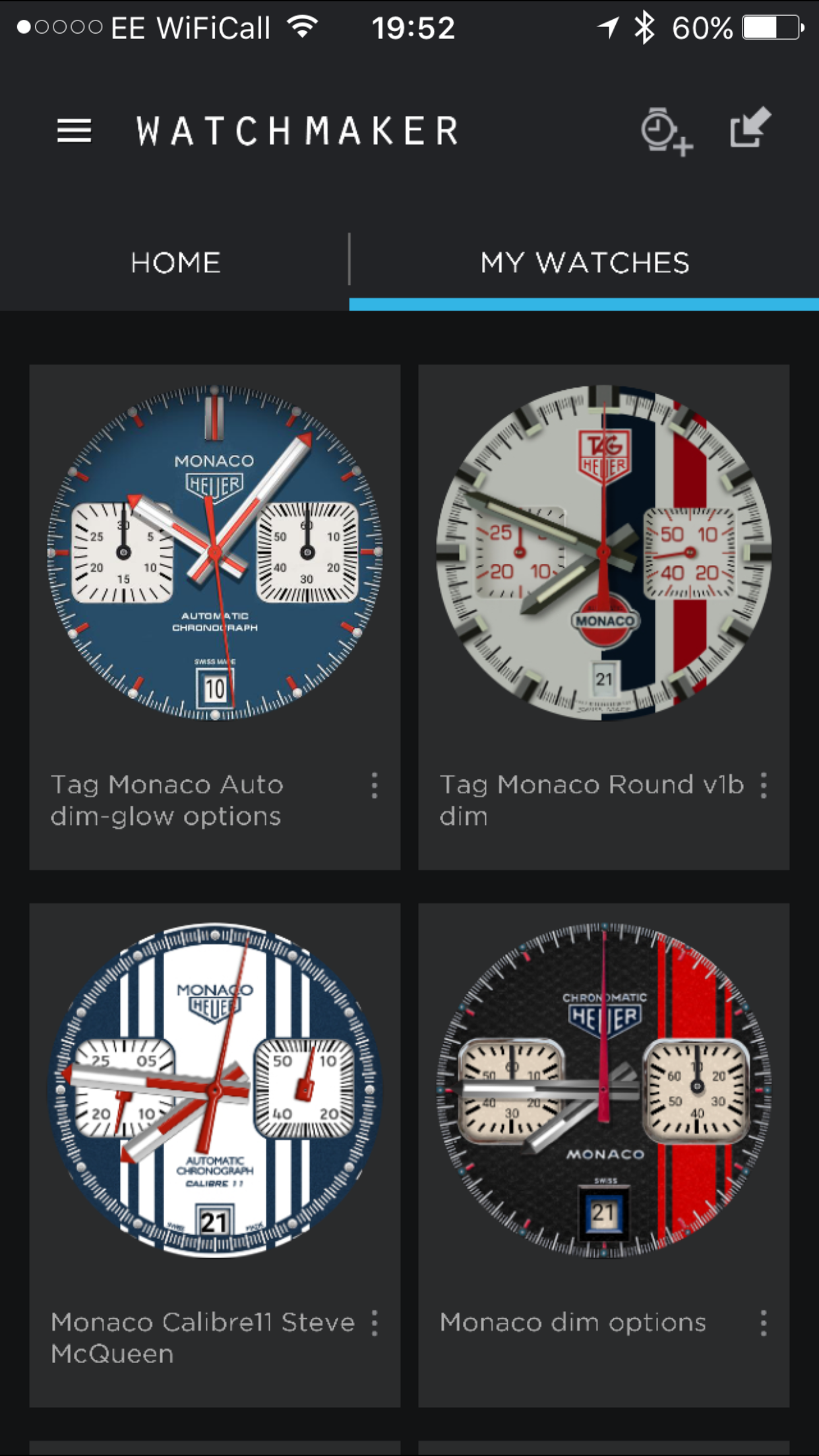Open Monaco Calibre11 Steve McQueen watch
The height and width of the screenshot is (1456, 819).
tap(214, 1090)
